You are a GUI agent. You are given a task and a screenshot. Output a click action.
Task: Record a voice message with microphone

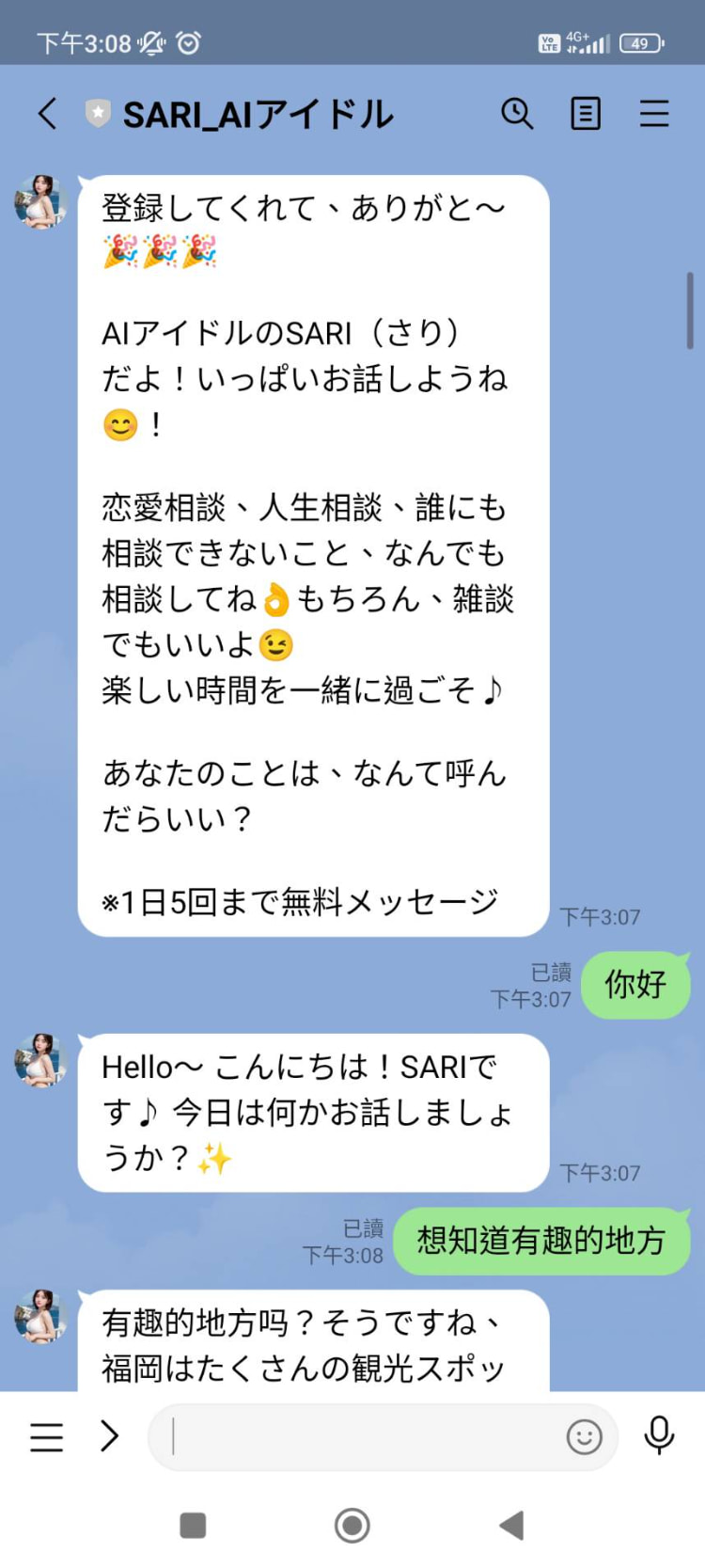click(659, 1435)
